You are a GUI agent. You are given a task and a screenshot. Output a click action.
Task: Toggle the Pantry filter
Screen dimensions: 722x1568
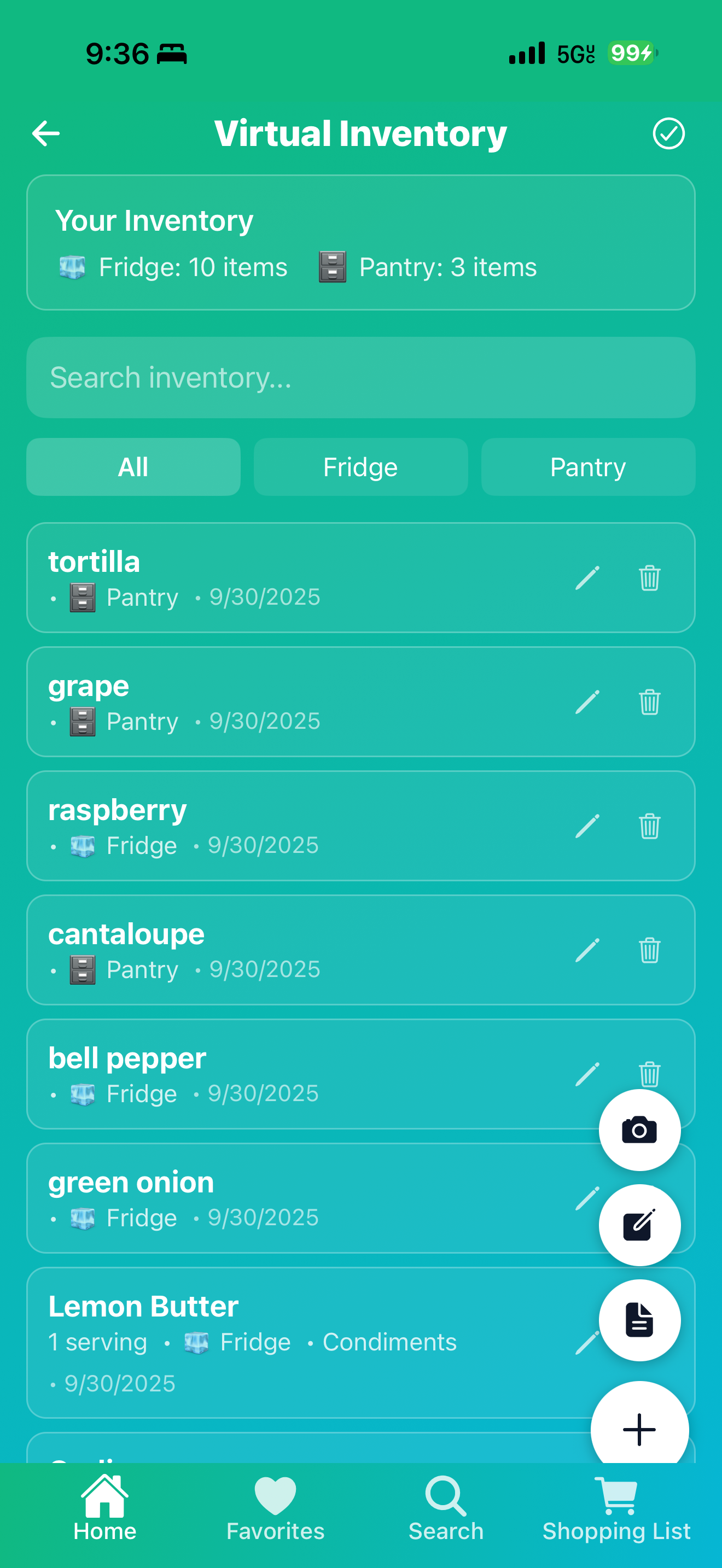[587, 467]
